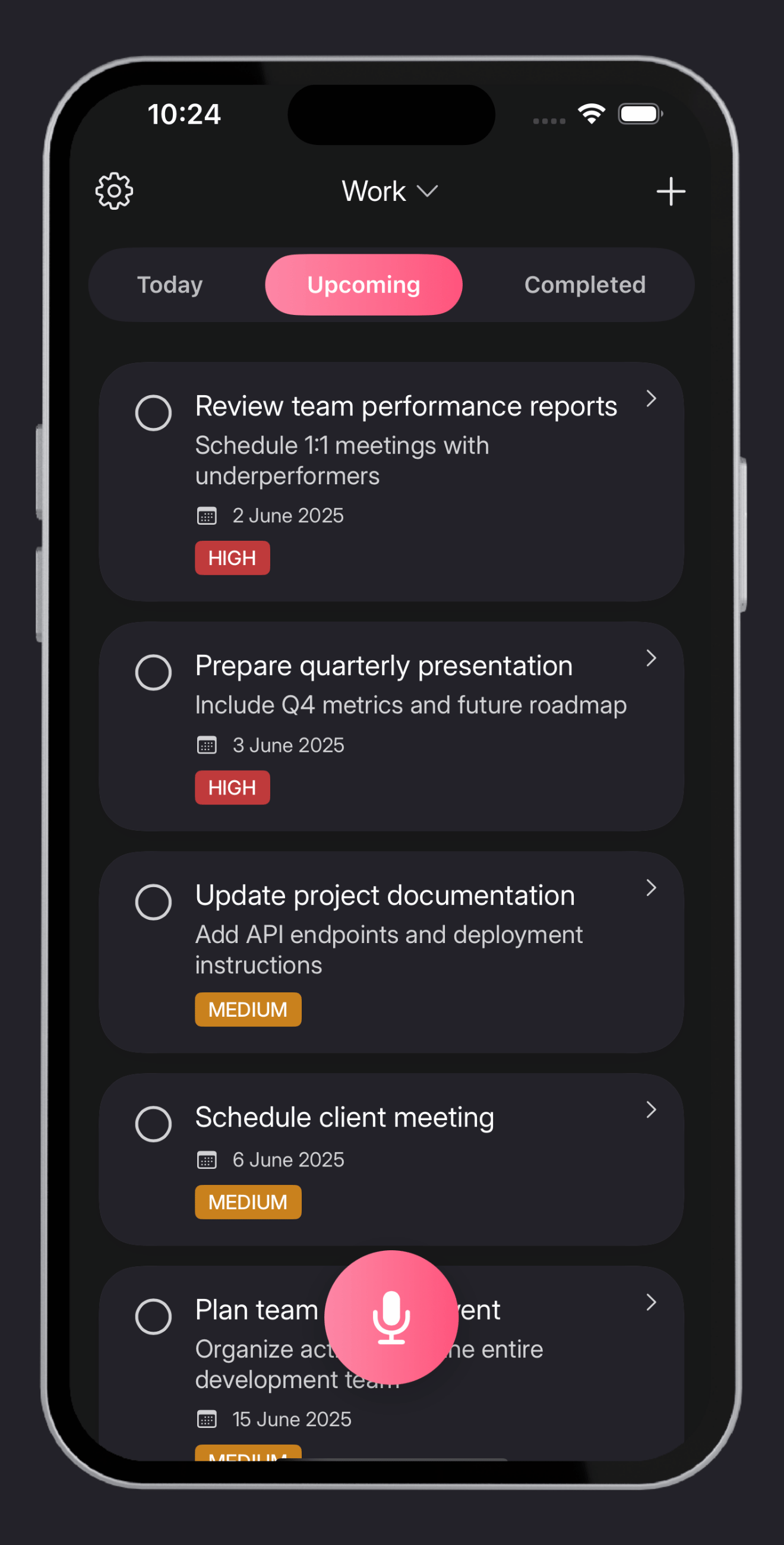Click the calendar icon next to 15 June 2025
Image resolution: width=784 pixels, height=1545 pixels.
(x=207, y=1418)
